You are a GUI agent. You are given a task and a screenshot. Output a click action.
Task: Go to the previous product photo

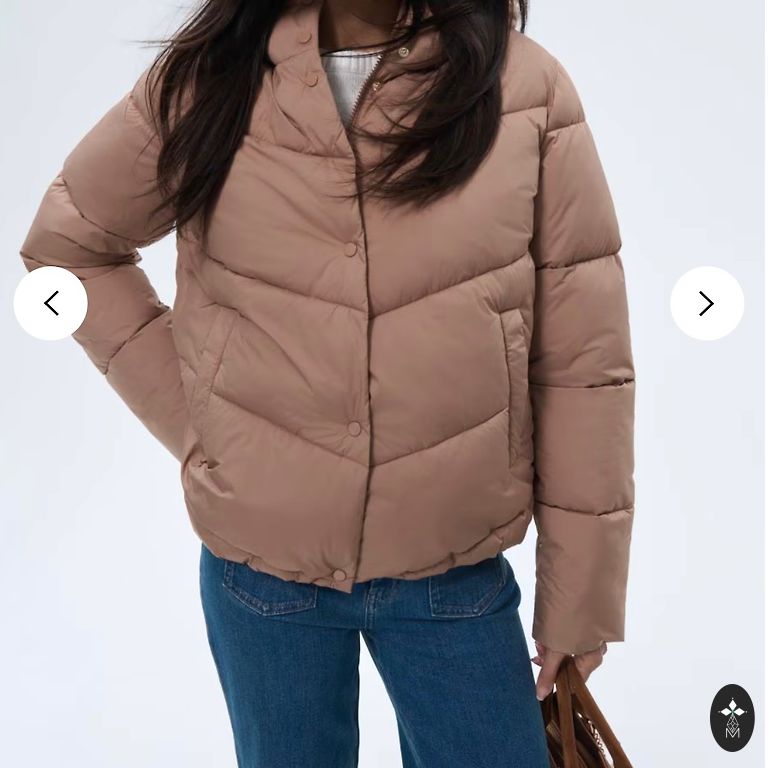tap(51, 303)
